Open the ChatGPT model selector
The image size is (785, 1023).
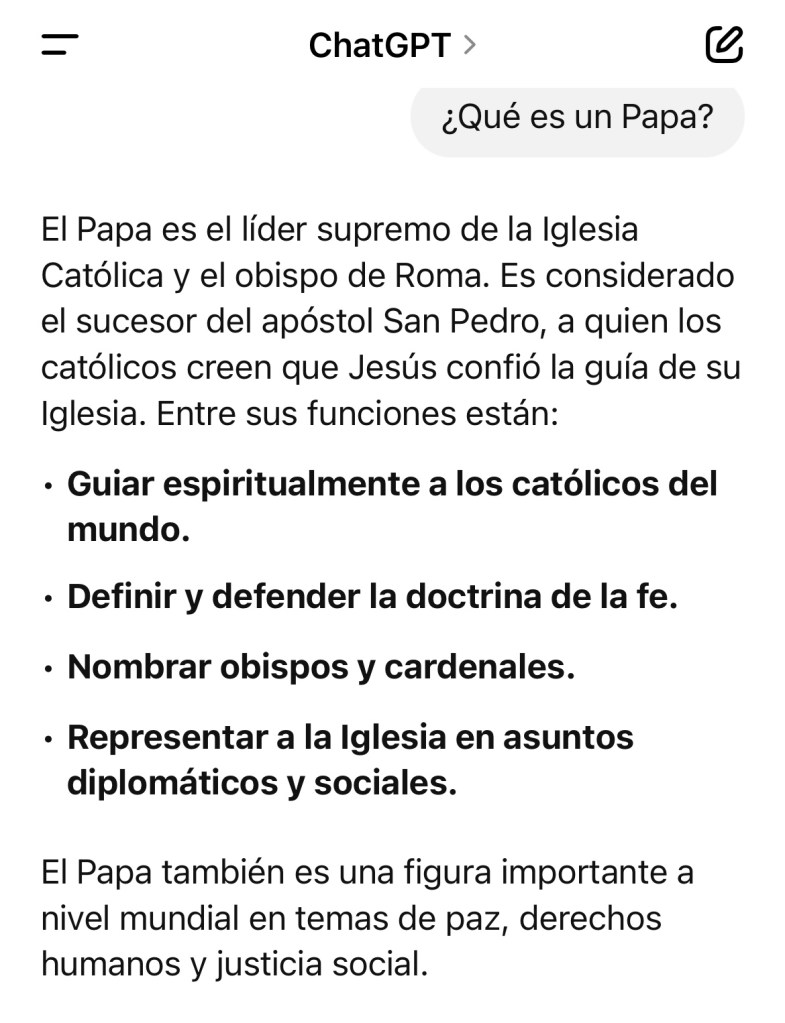[391, 45]
